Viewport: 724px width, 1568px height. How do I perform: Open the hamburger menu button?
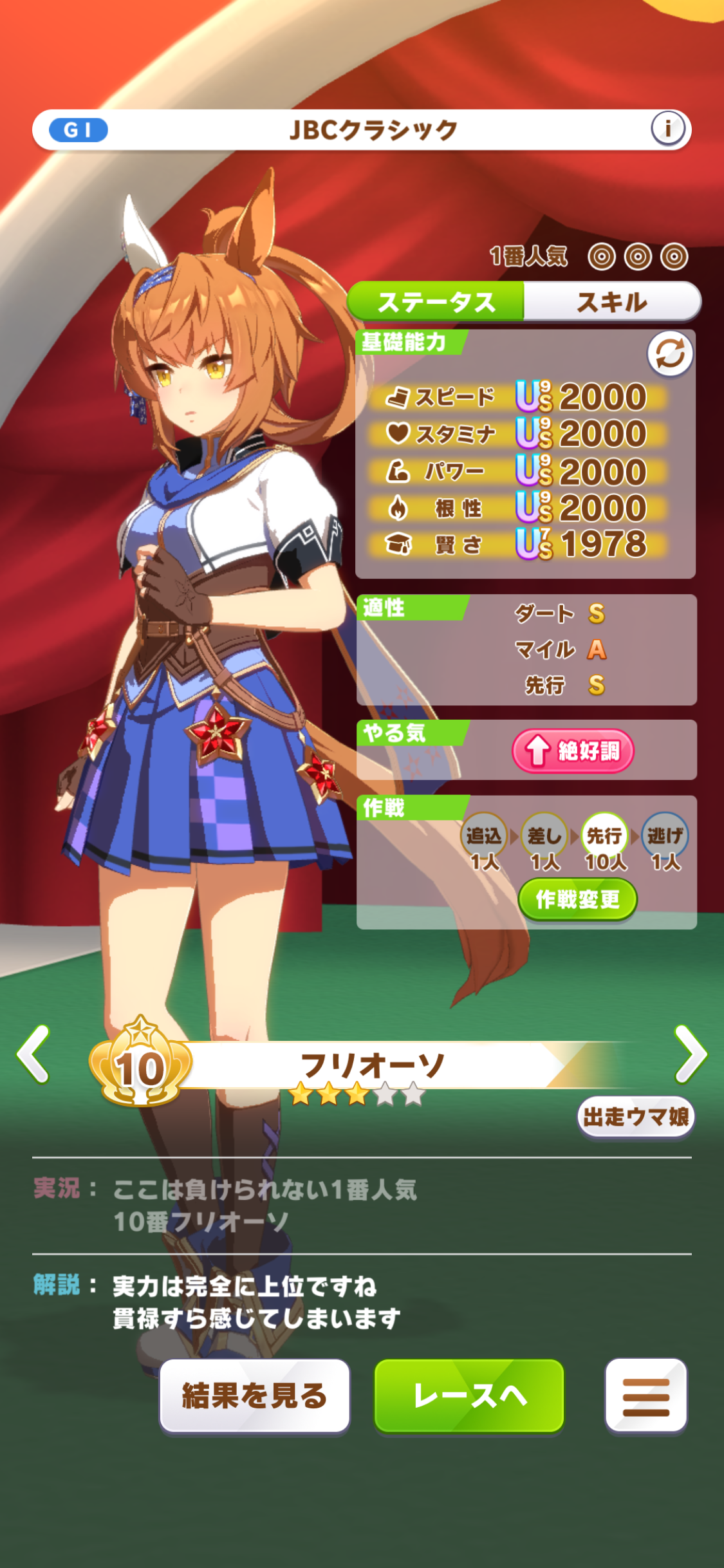(645, 1395)
